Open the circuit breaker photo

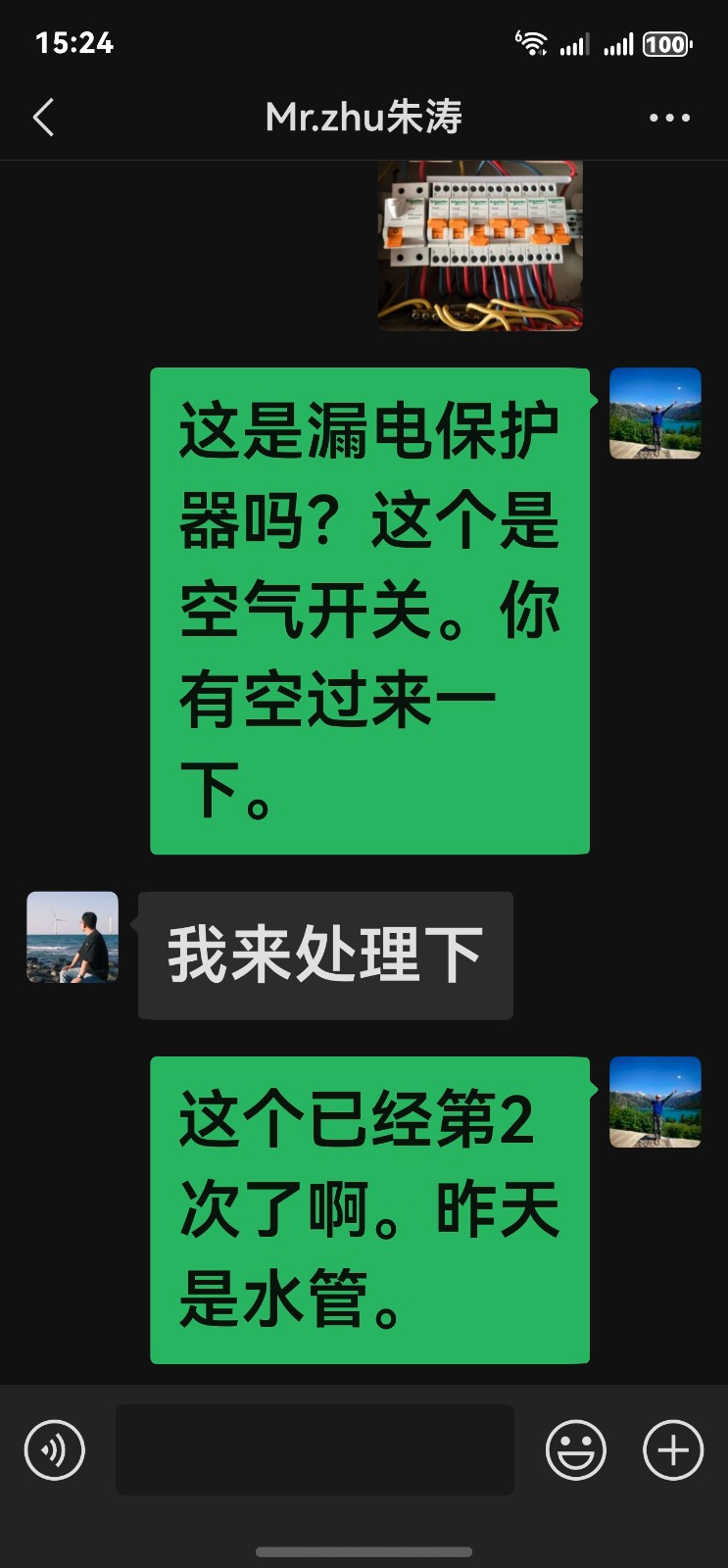tap(480, 245)
